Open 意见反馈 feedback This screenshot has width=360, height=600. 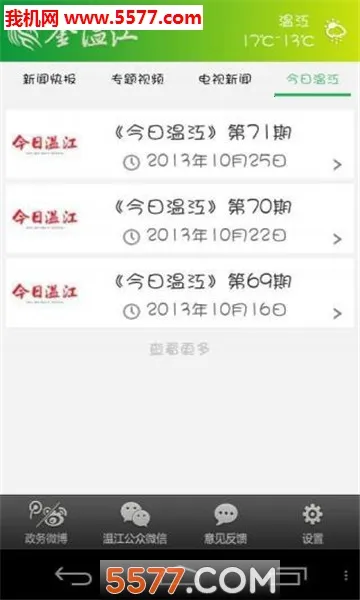click(x=225, y=523)
